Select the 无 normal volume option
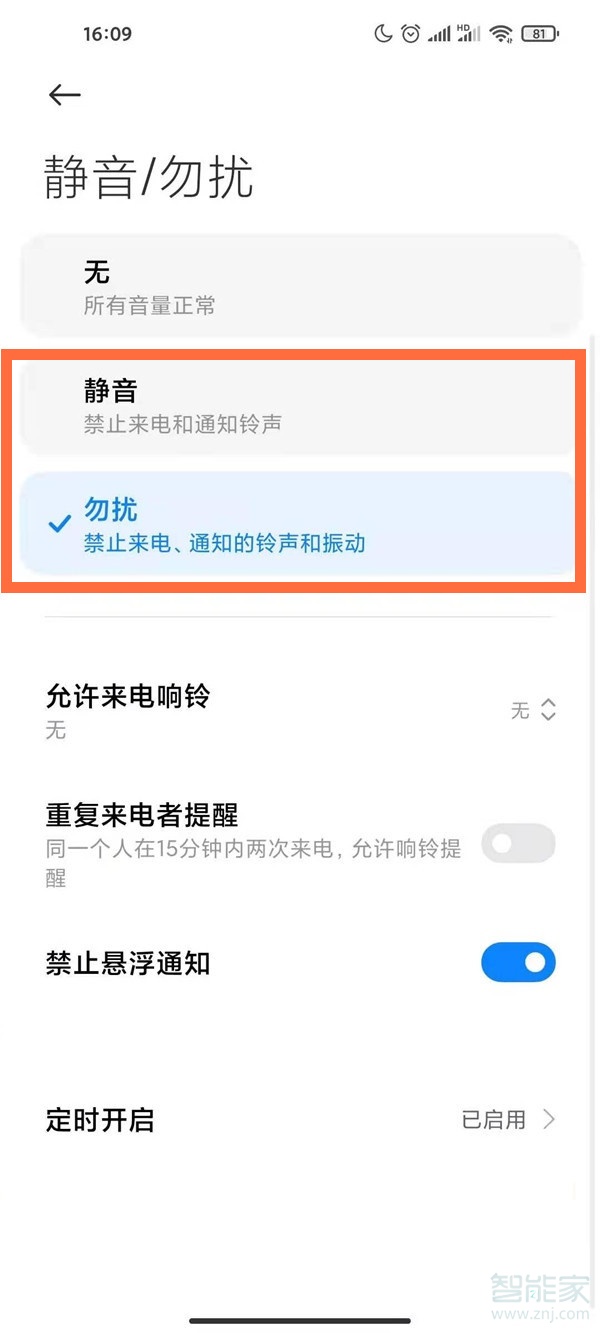 [x=299, y=287]
